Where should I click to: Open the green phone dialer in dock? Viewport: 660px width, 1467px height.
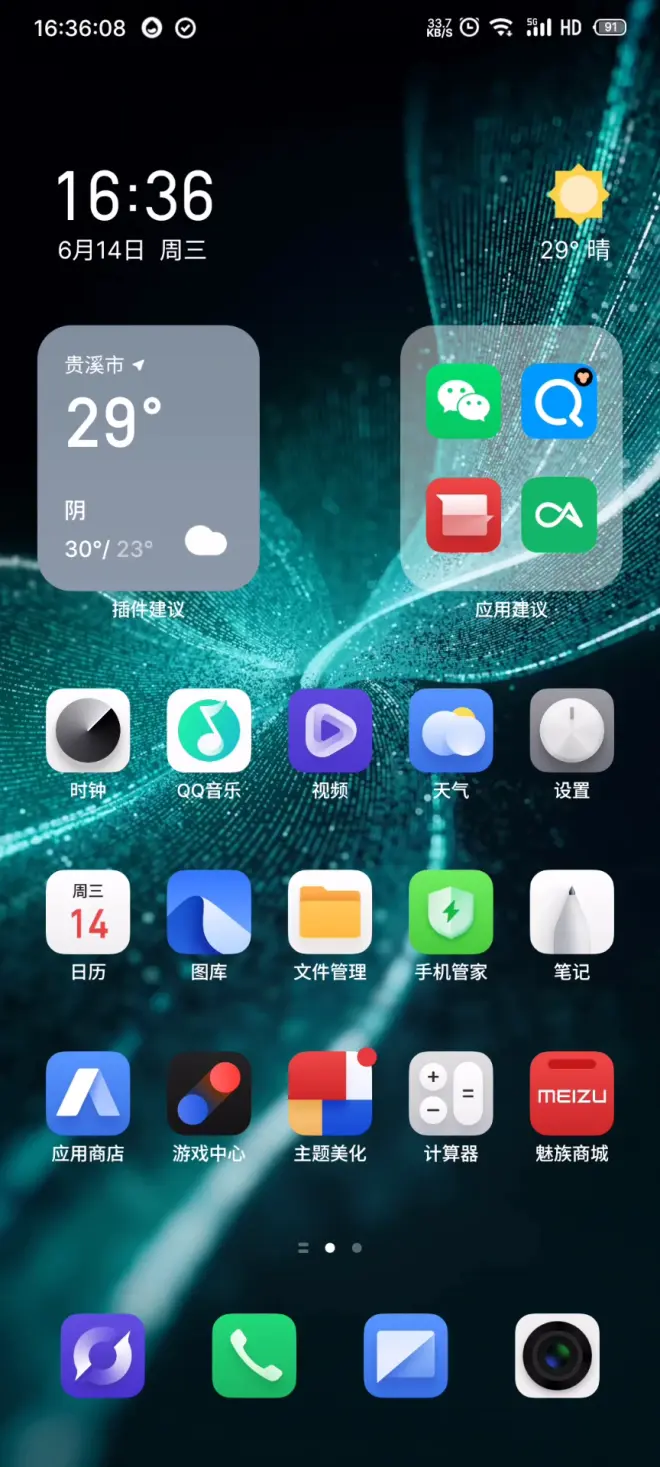pos(254,1355)
